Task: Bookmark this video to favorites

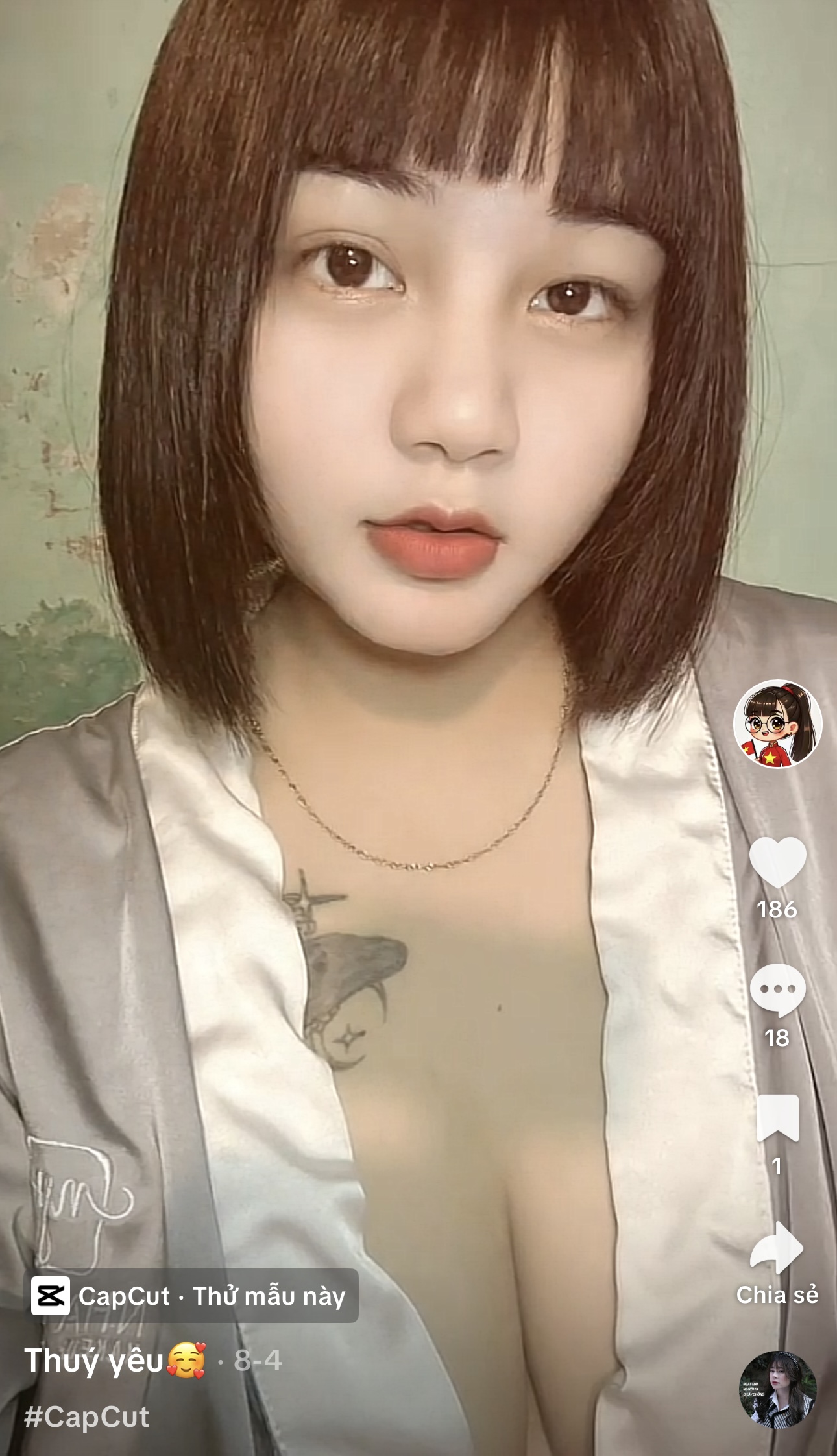Action: 777,1118
